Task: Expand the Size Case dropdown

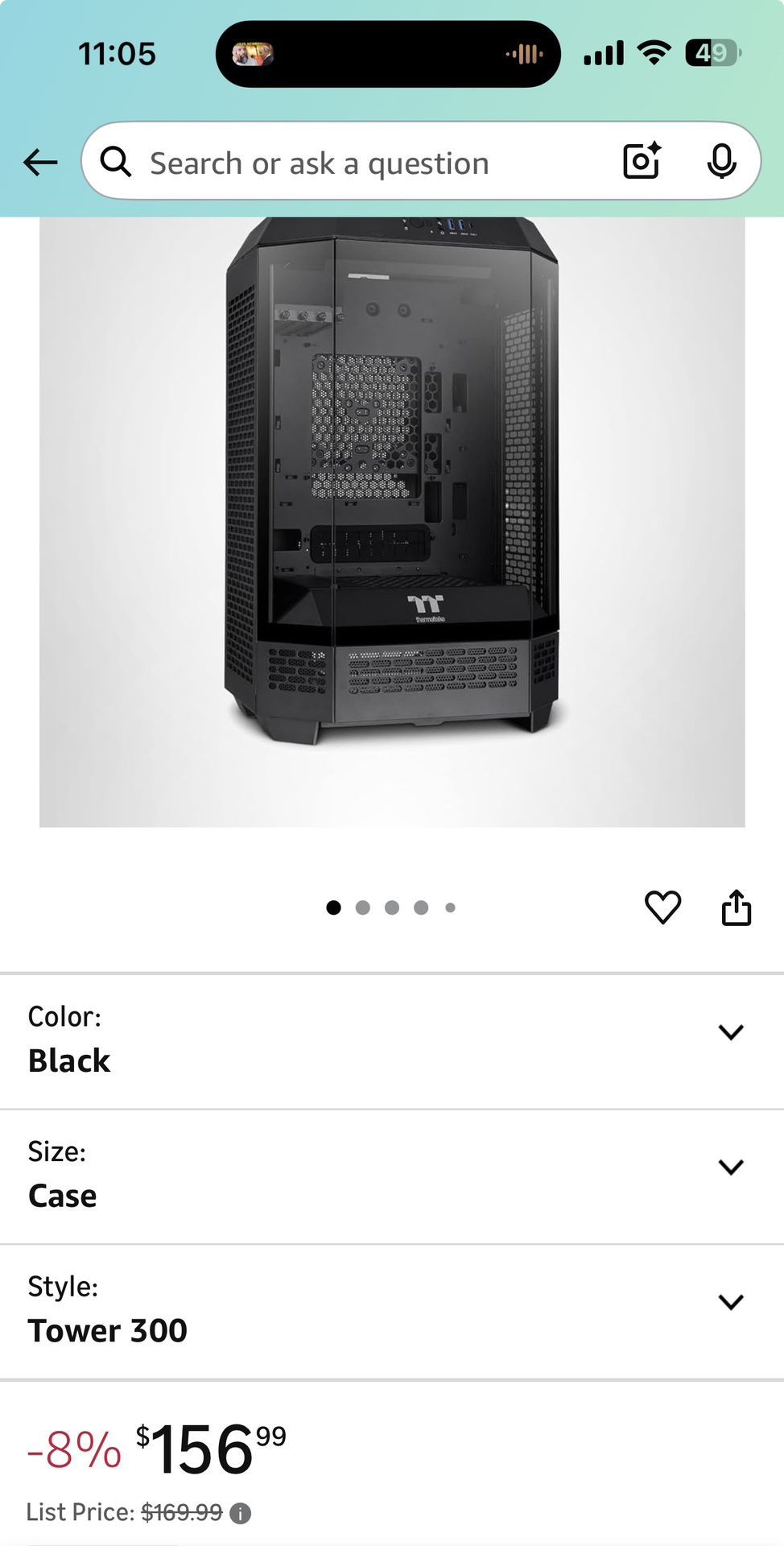Action: tap(392, 1176)
